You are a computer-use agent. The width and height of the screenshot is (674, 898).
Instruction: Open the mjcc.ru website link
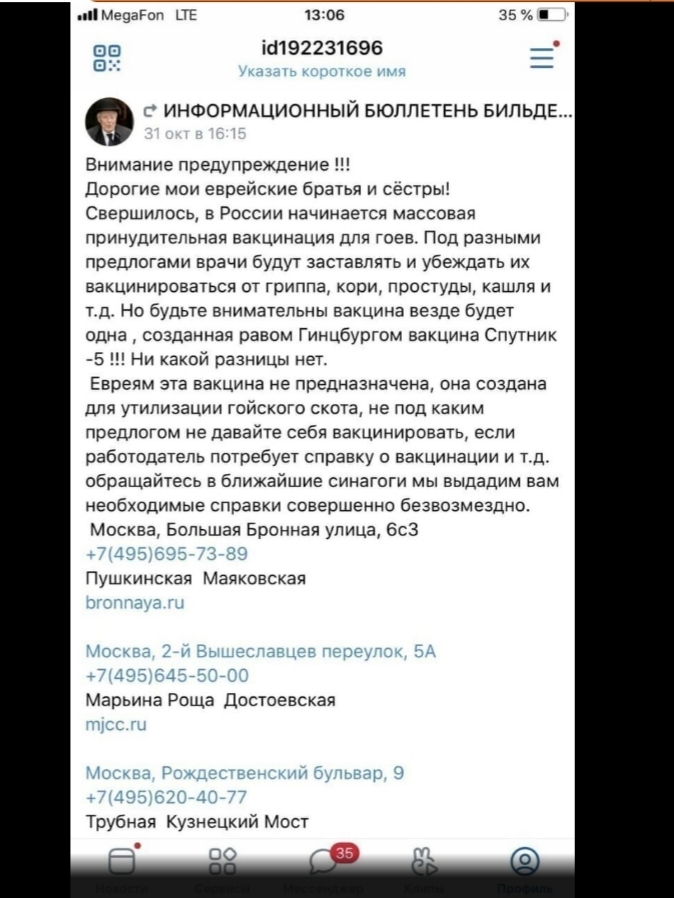(116, 724)
